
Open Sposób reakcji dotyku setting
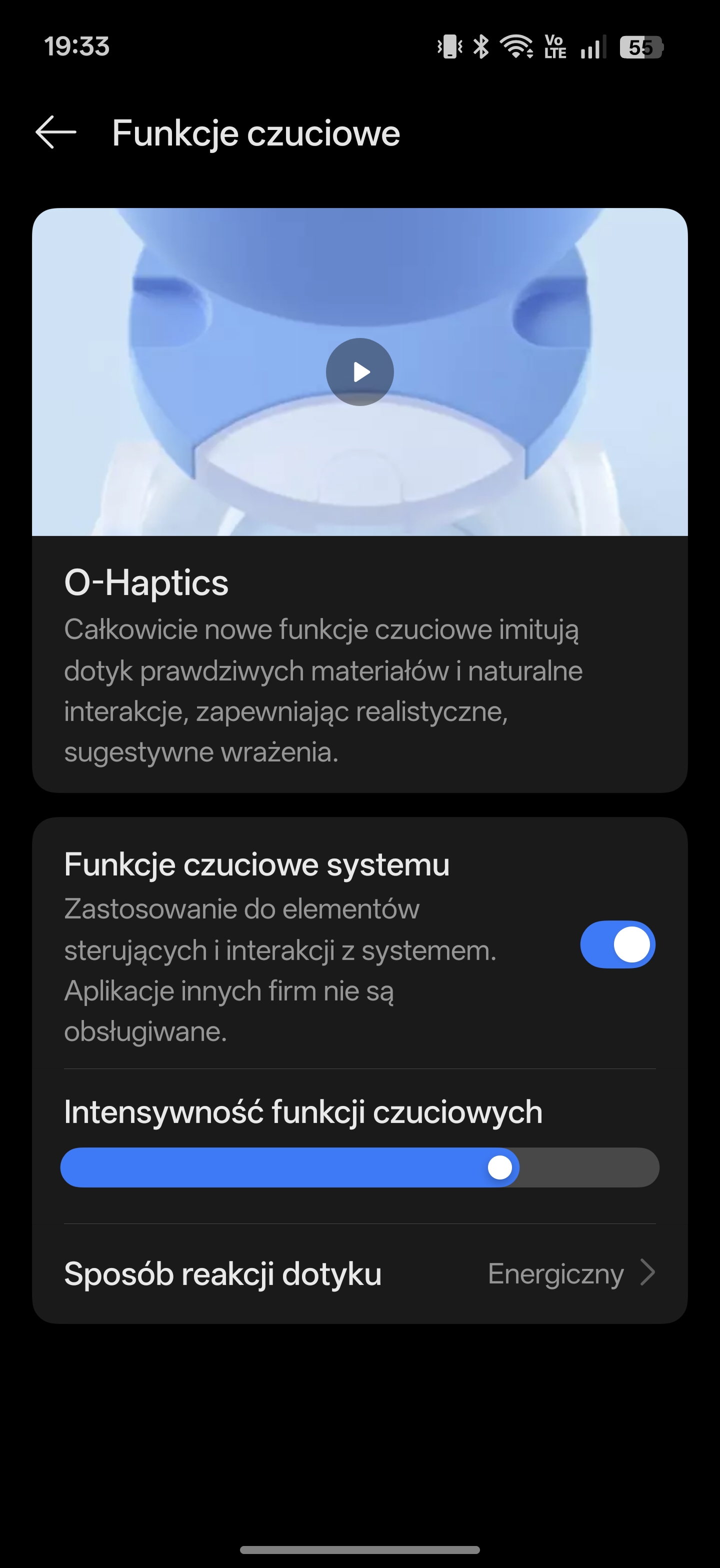pyautogui.click(x=359, y=1273)
